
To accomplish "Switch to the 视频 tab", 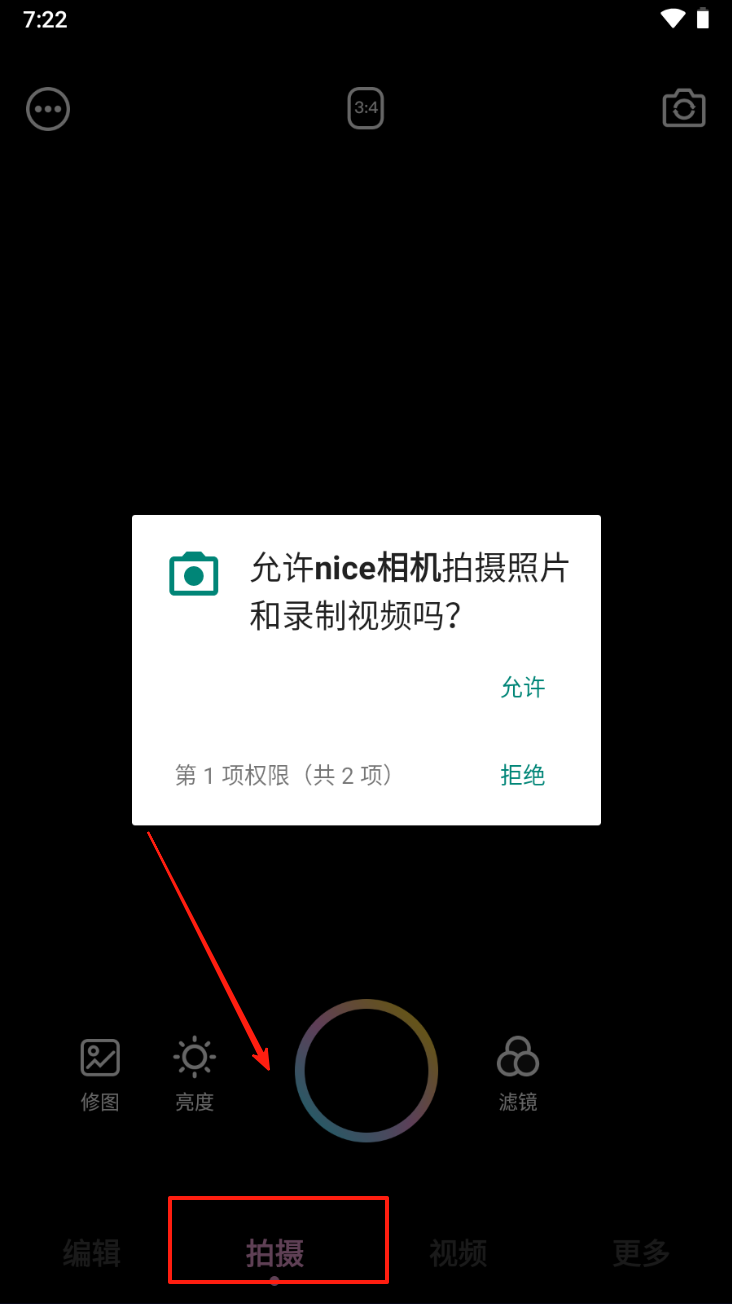I will pyautogui.click(x=458, y=1252).
